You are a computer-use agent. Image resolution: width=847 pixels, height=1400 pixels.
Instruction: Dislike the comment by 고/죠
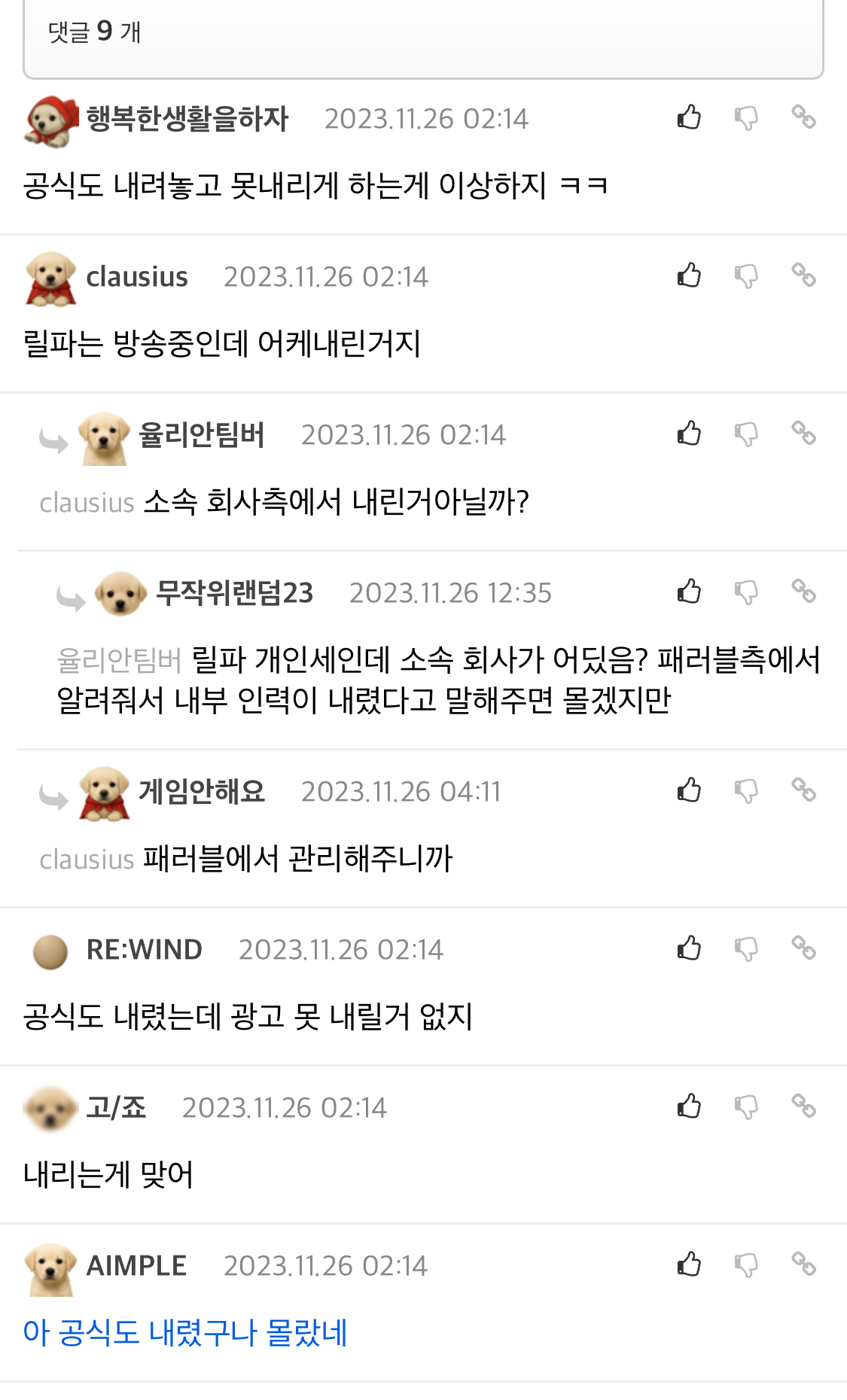click(746, 1107)
